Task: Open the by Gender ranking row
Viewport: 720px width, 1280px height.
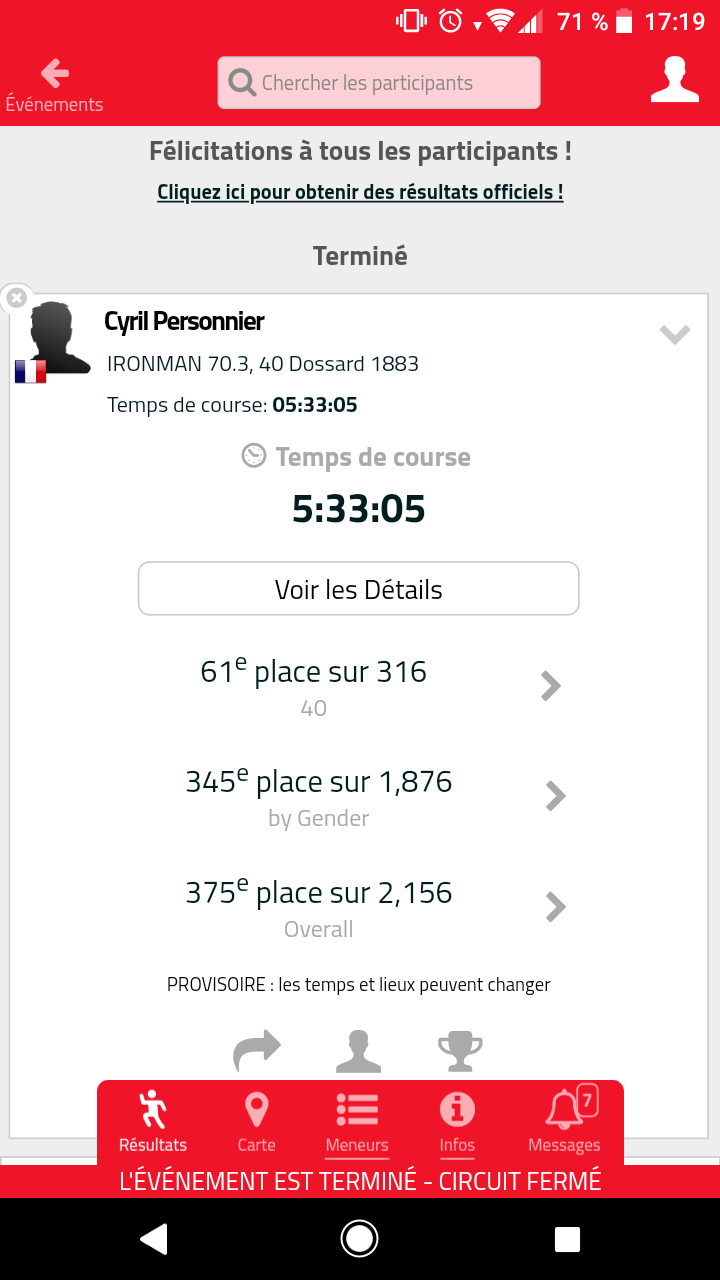Action: (x=360, y=797)
